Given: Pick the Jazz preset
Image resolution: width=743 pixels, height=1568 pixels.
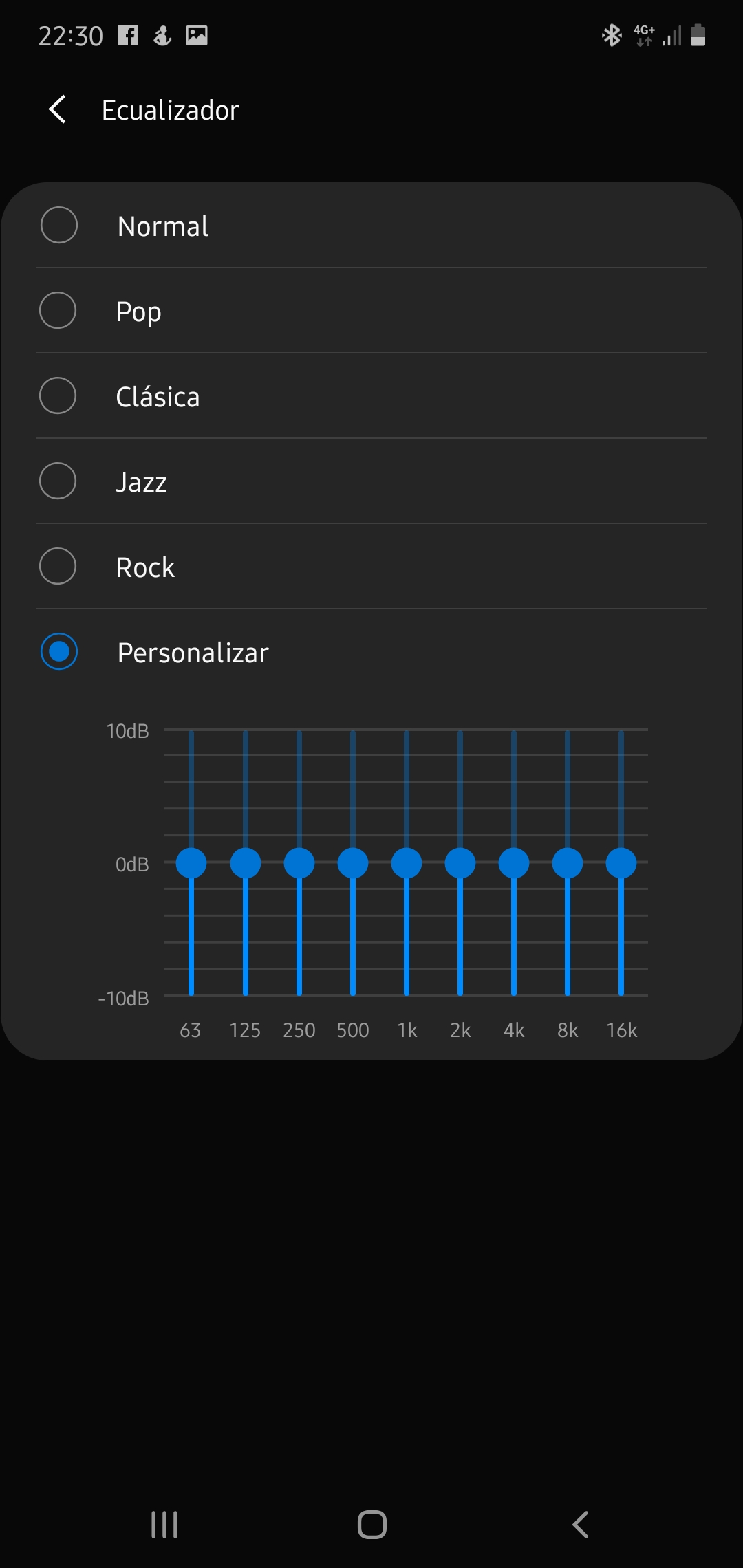Looking at the screenshot, I should (58, 481).
